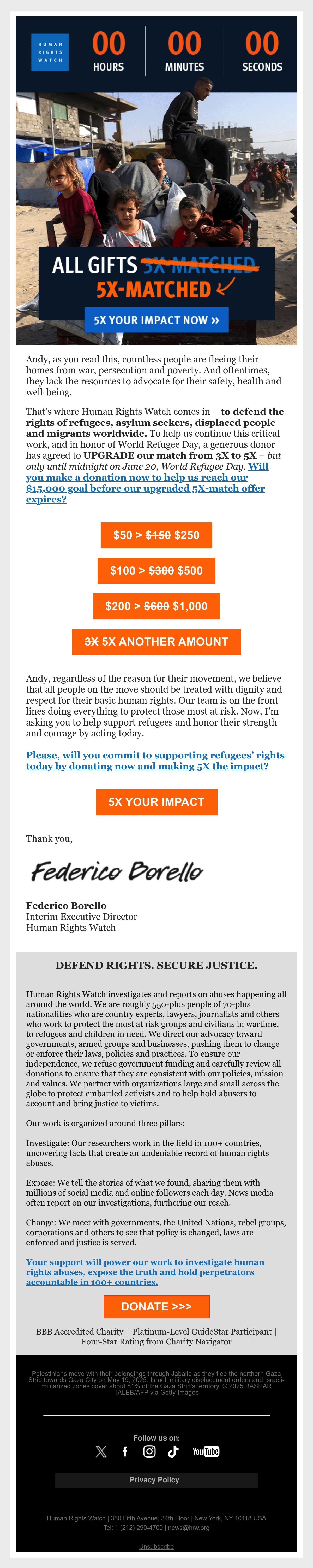Select the $100 > $500 donation button
The image size is (313, 1568).
click(x=156, y=570)
